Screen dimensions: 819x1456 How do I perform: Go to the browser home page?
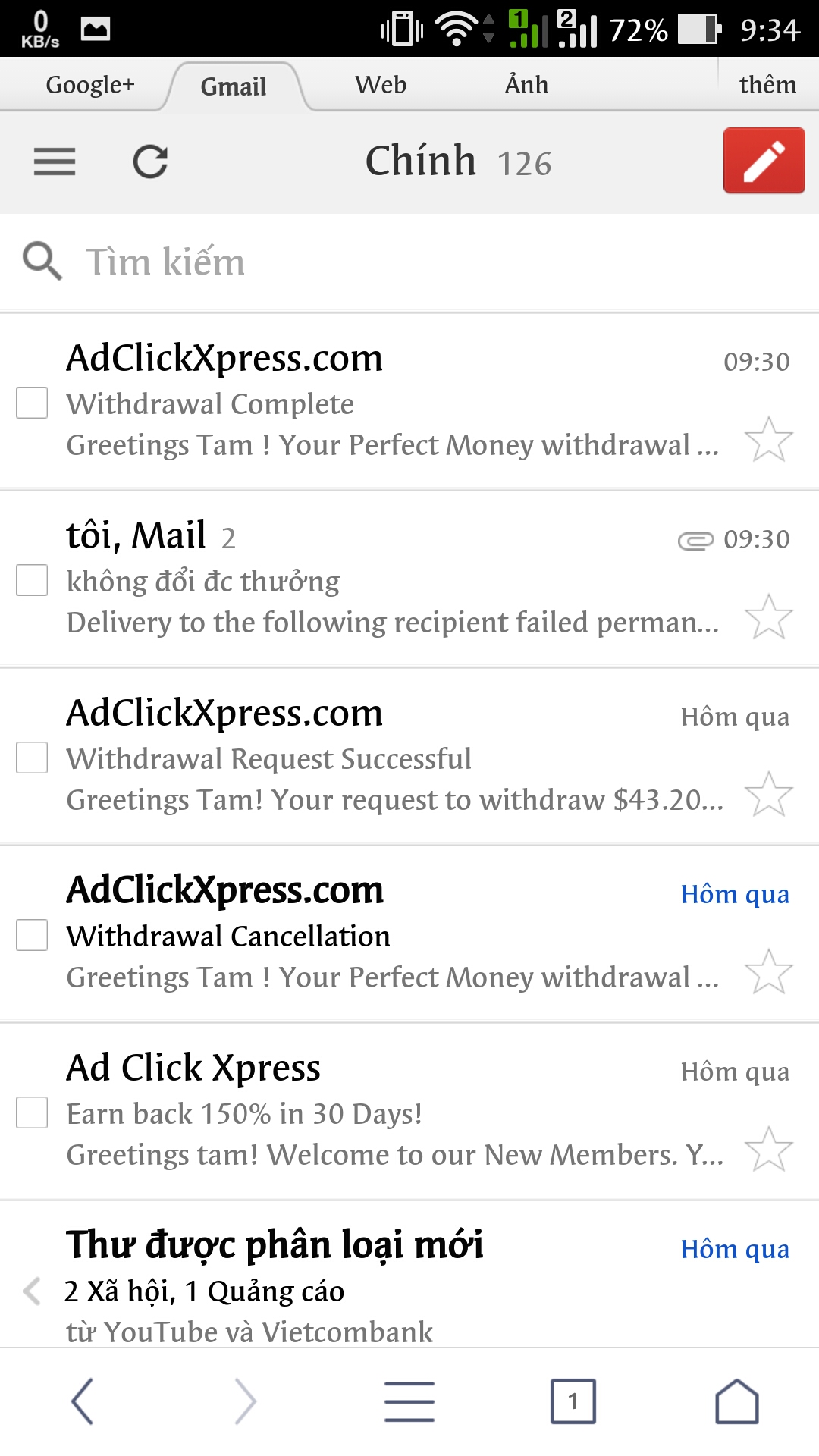(x=736, y=1401)
